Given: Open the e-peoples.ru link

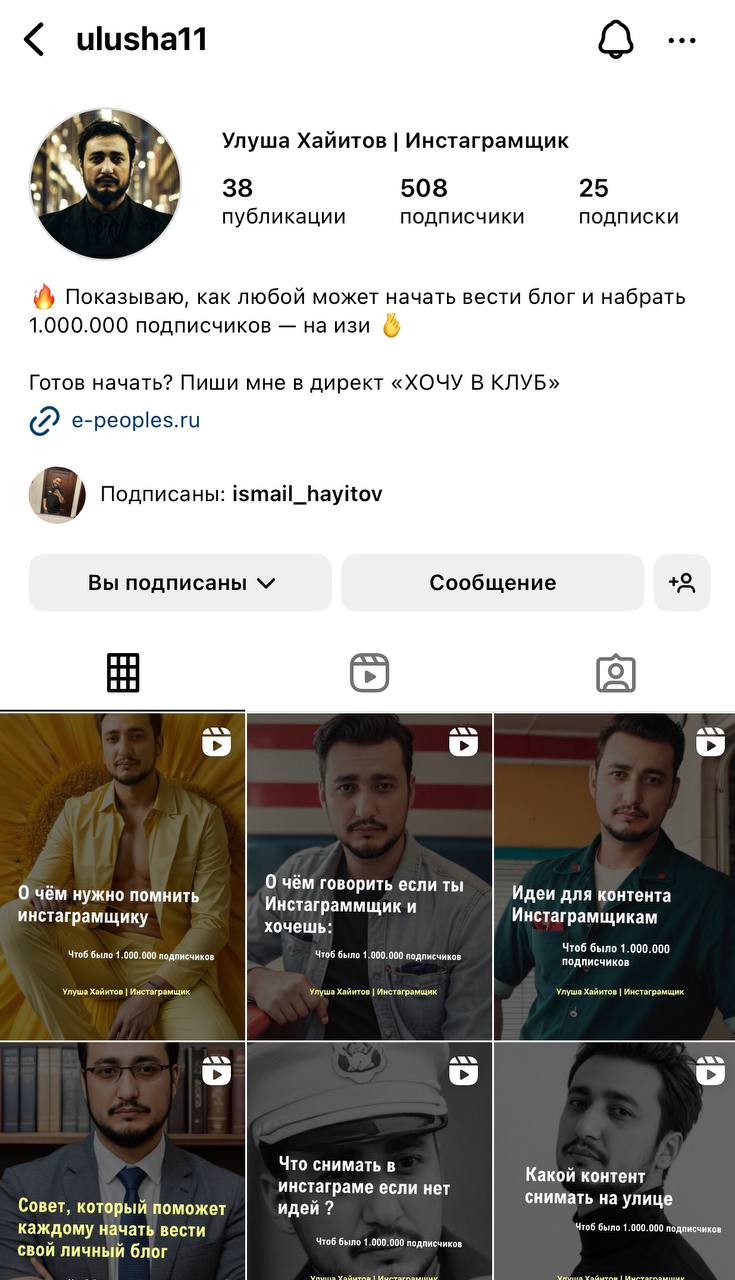Looking at the screenshot, I should (x=136, y=420).
